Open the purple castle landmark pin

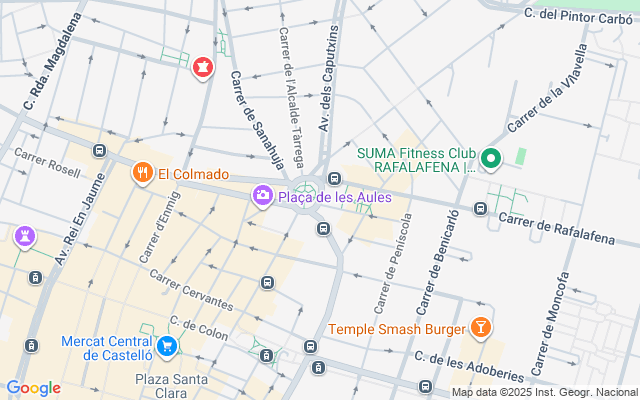25,238
